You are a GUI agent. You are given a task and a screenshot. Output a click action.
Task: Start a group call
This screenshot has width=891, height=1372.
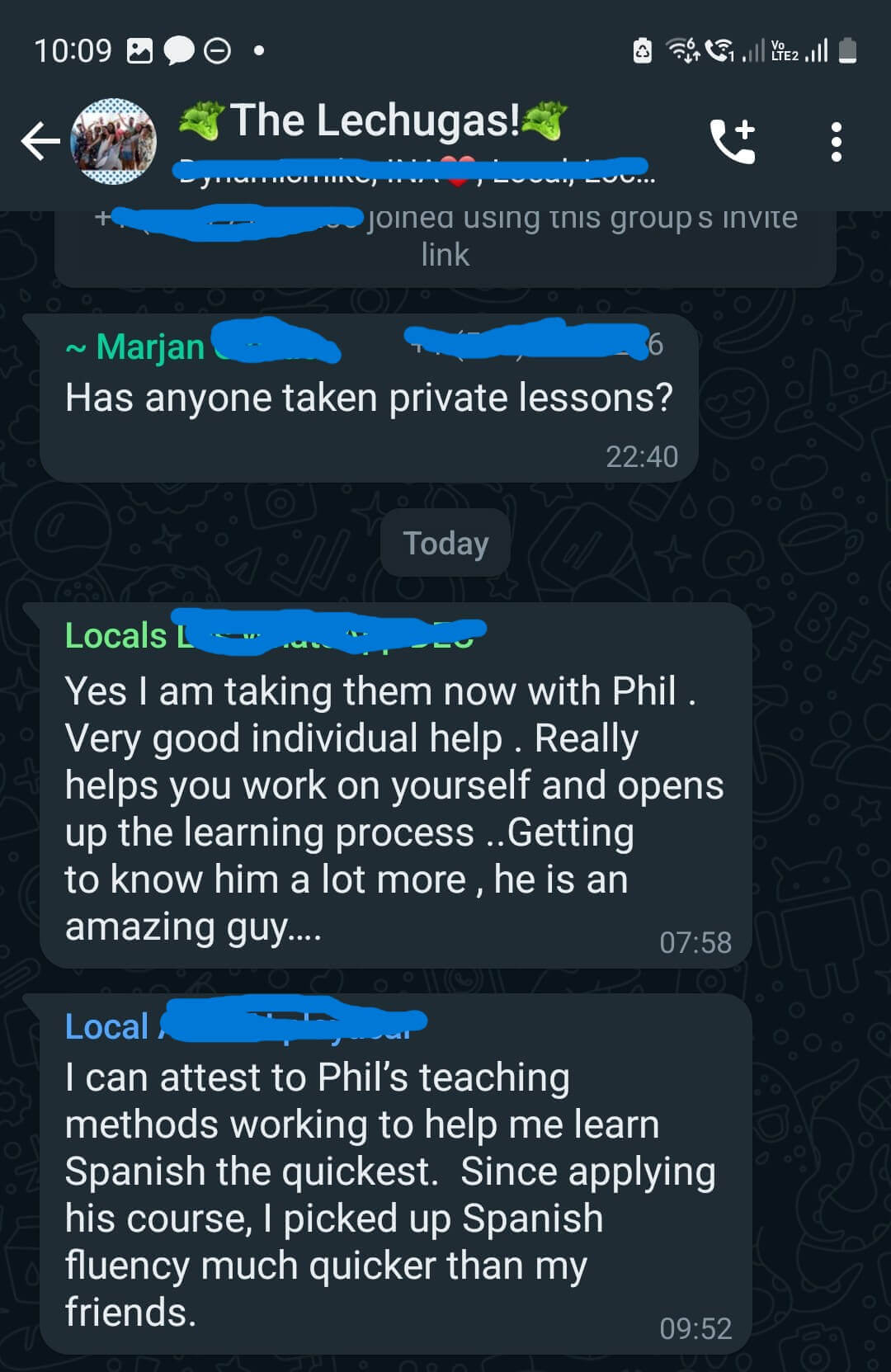pos(733,141)
